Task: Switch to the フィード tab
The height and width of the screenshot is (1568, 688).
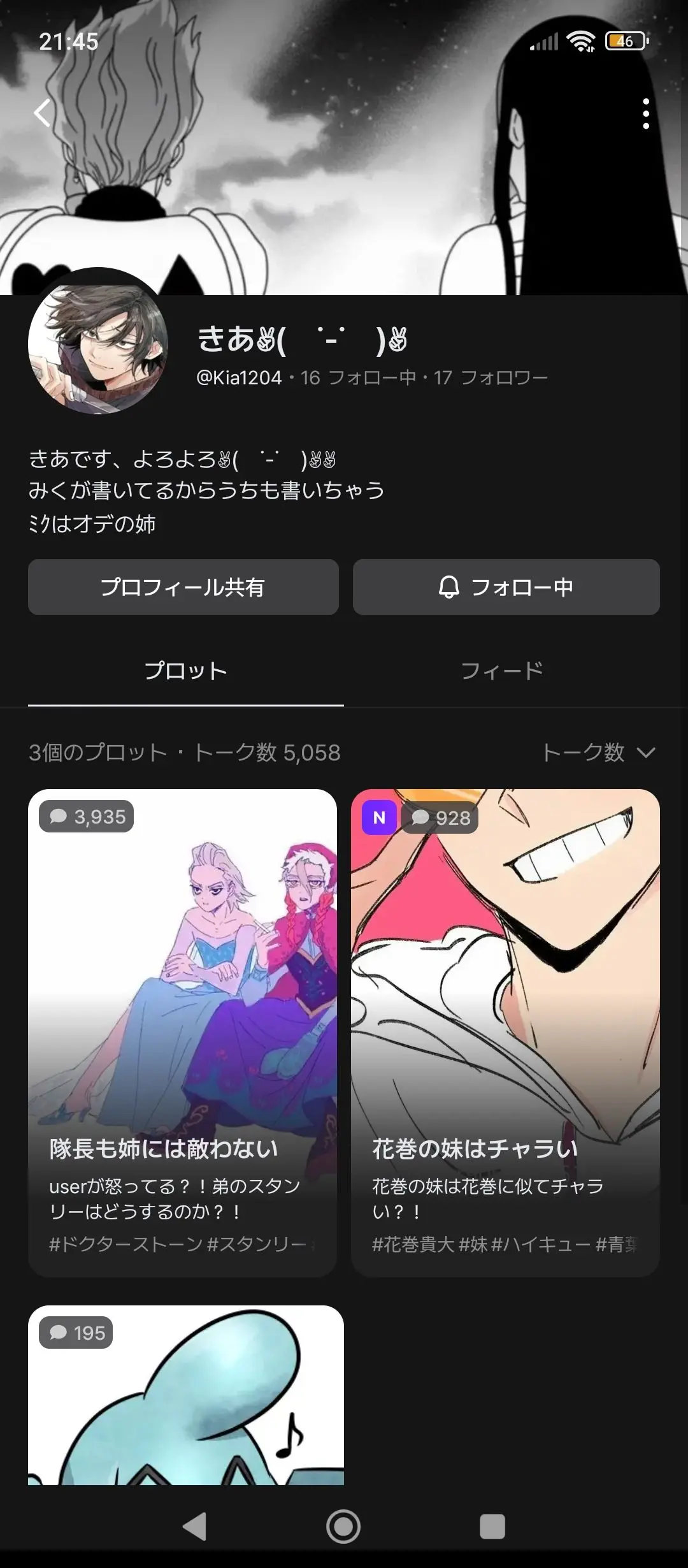Action: point(502,671)
